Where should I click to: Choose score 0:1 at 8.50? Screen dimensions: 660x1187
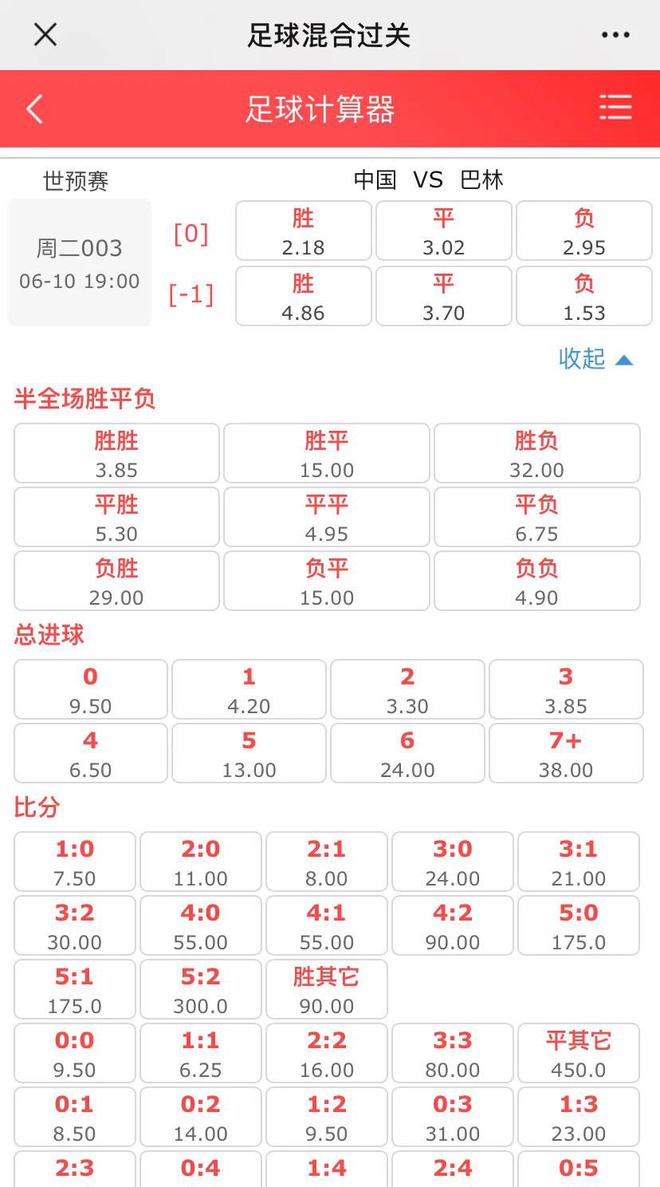coord(75,1118)
